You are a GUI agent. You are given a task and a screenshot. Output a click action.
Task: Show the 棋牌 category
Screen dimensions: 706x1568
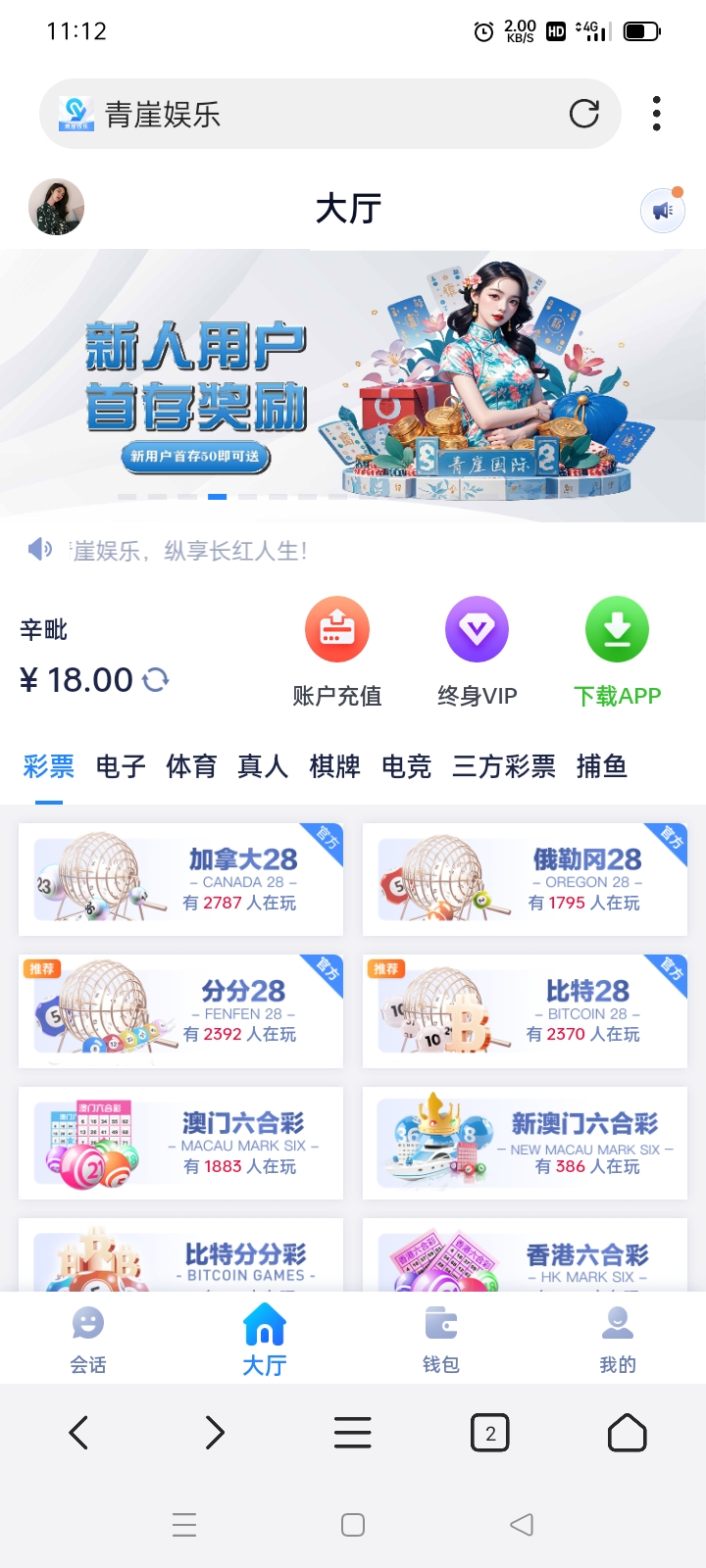pyautogui.click(x=334, y=766)
